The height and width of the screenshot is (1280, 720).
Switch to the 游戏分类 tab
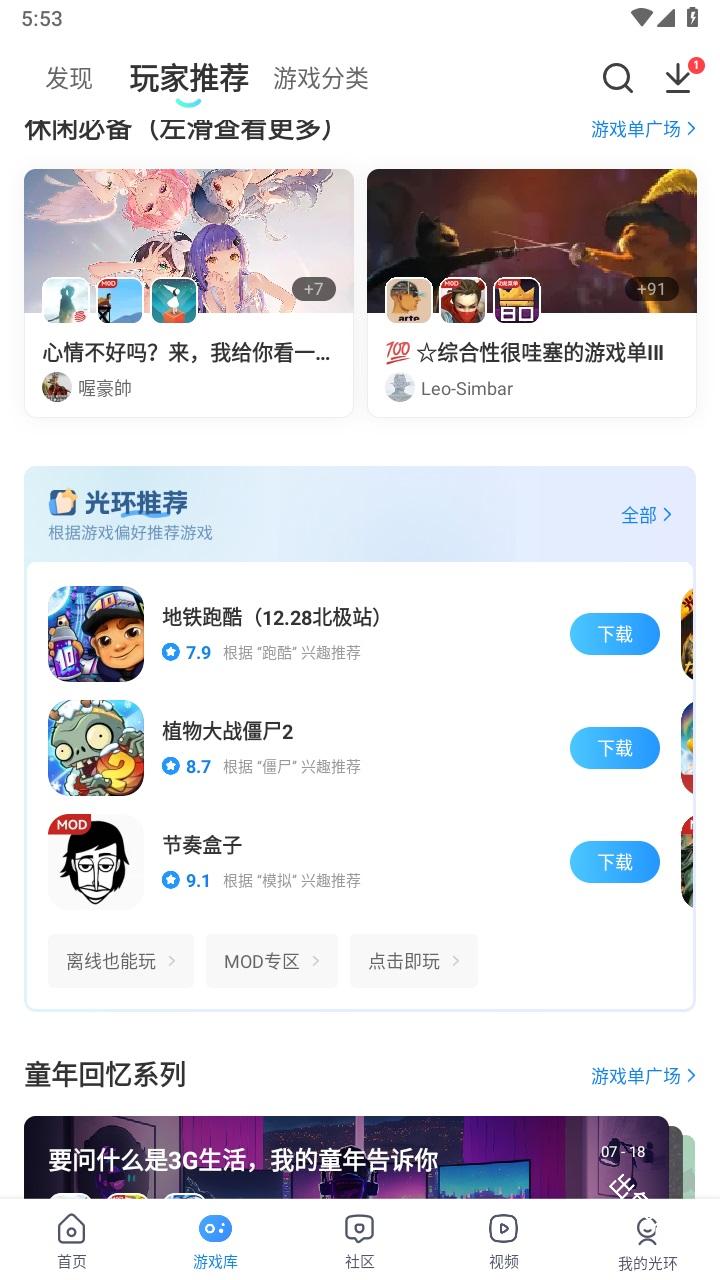[321, 78]
